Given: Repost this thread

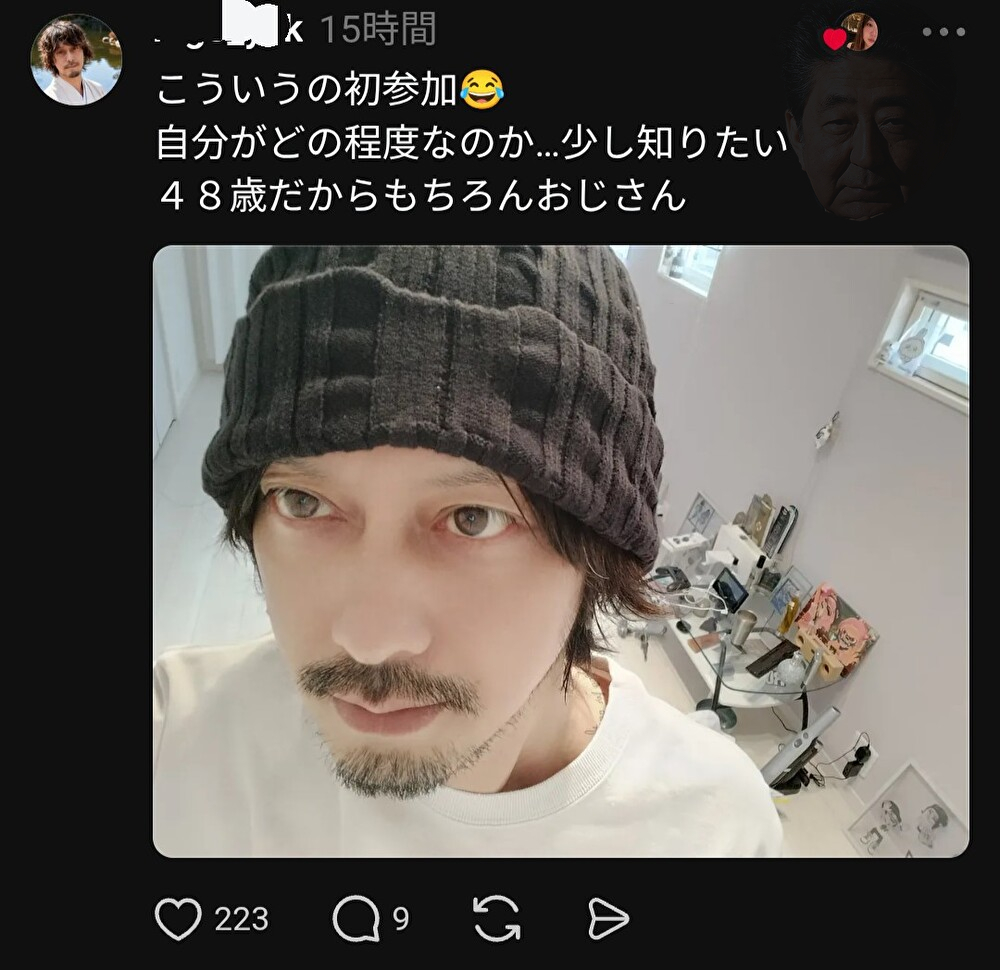Looking at the screenshot, I should tap(497, 918).
